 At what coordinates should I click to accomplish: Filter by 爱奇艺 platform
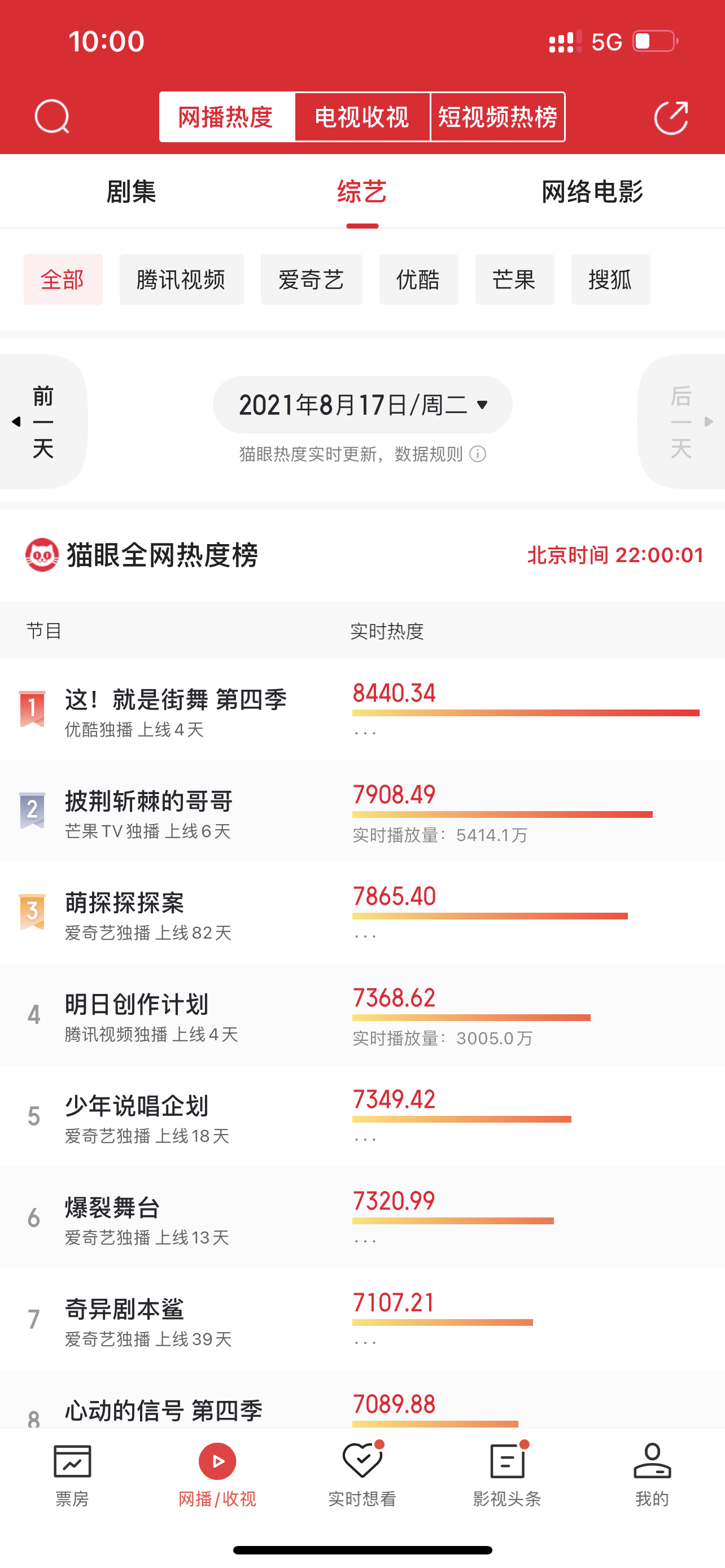[x=312, y=279]
